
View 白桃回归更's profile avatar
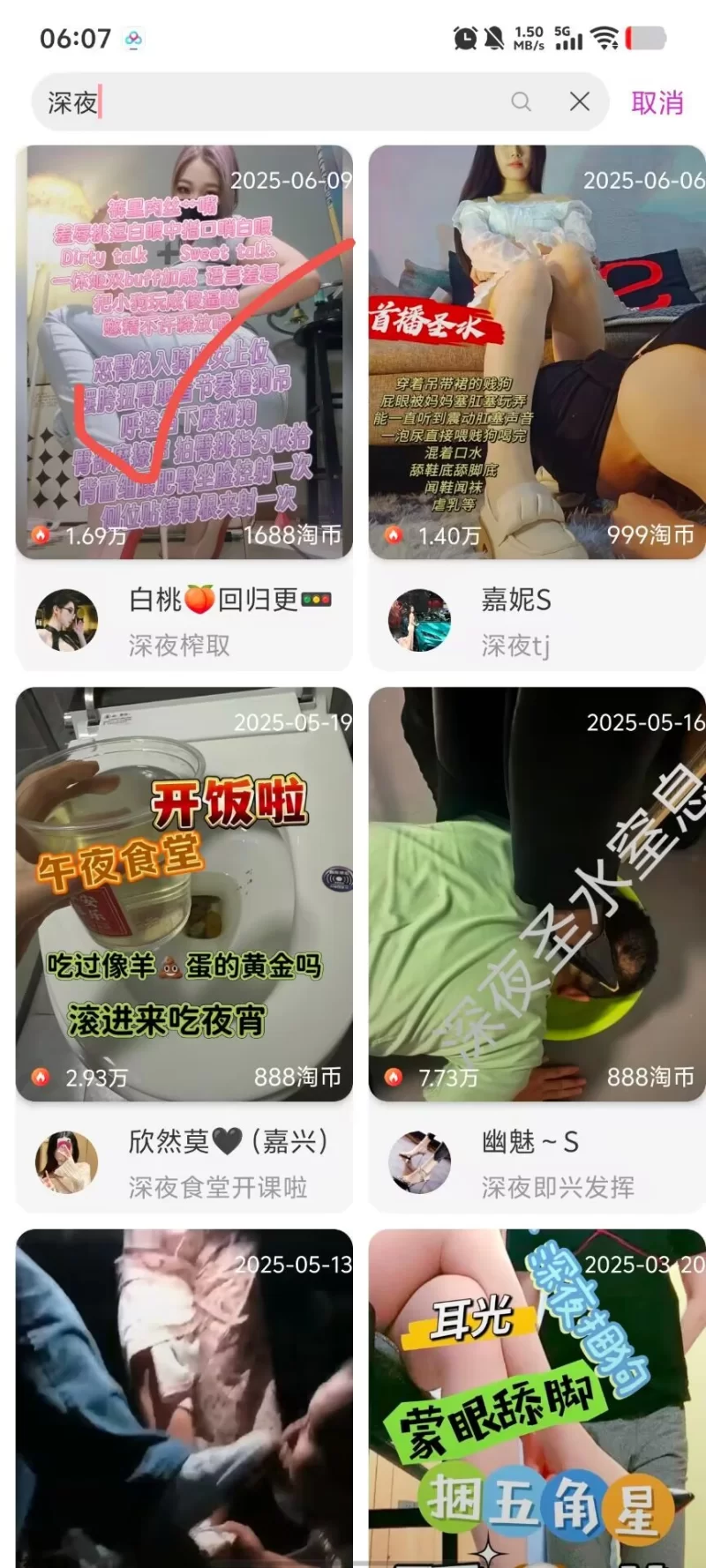(x=66, y=620)
